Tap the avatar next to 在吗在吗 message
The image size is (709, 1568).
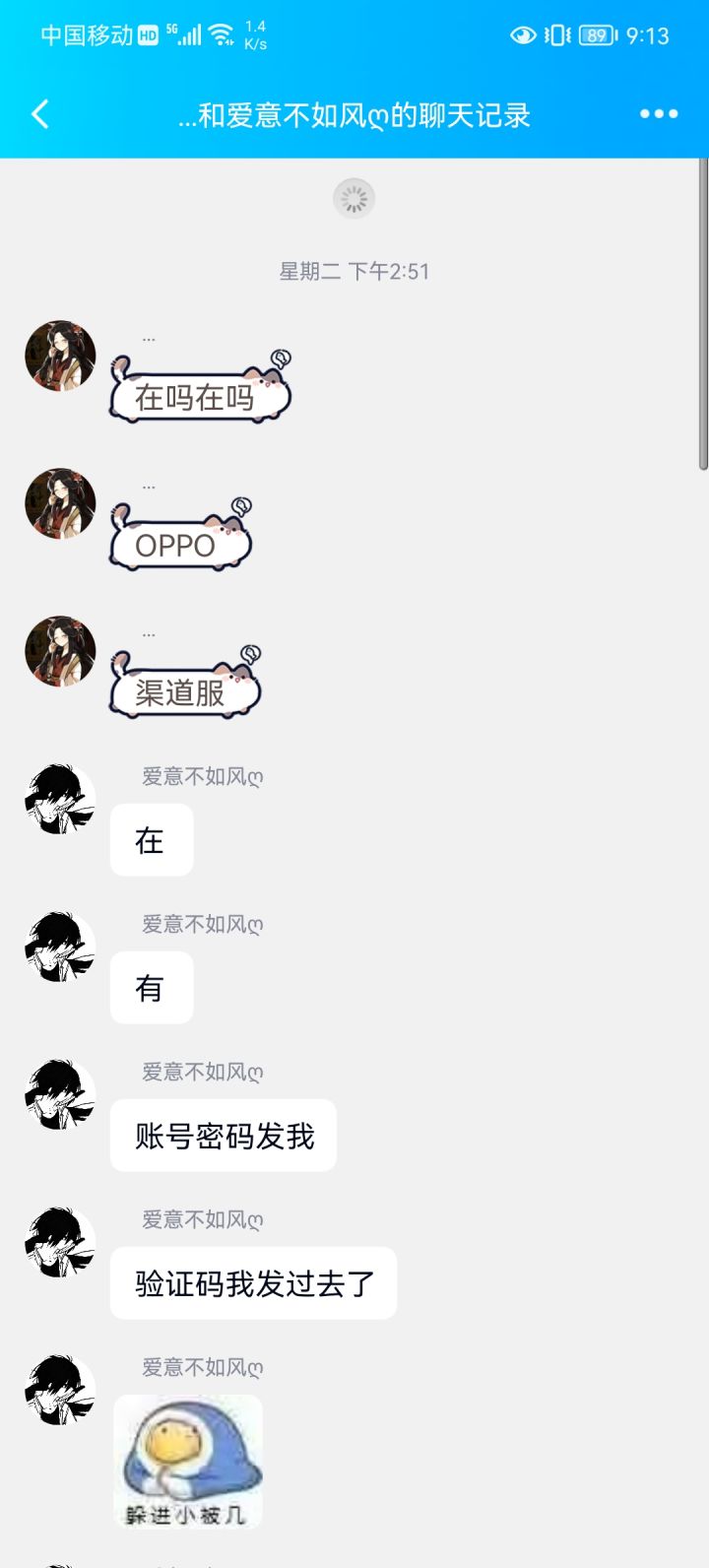(x=59, y=356)
